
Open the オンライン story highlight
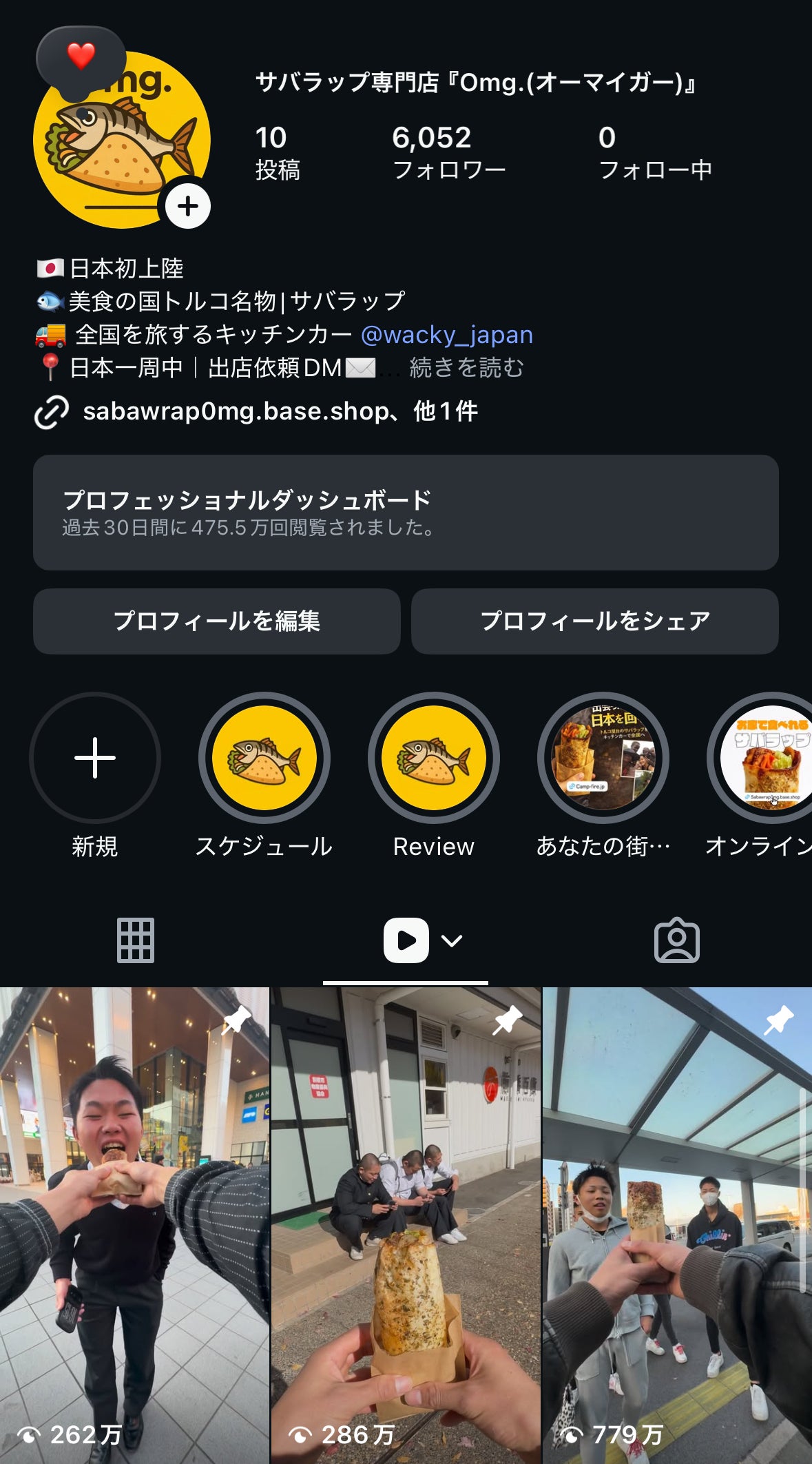pyautogui.click(x=764, y=758)
